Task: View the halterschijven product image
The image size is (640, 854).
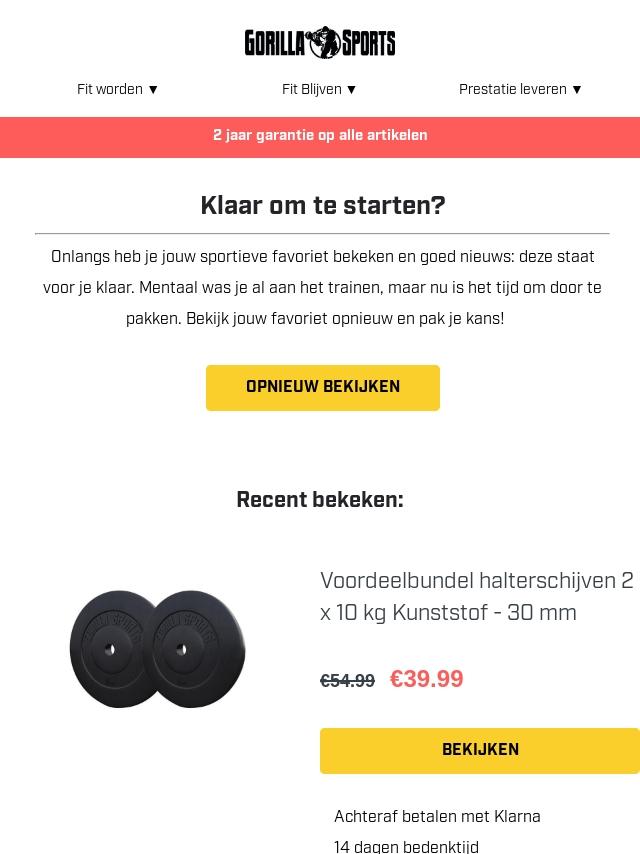Action: coord(157,649)
